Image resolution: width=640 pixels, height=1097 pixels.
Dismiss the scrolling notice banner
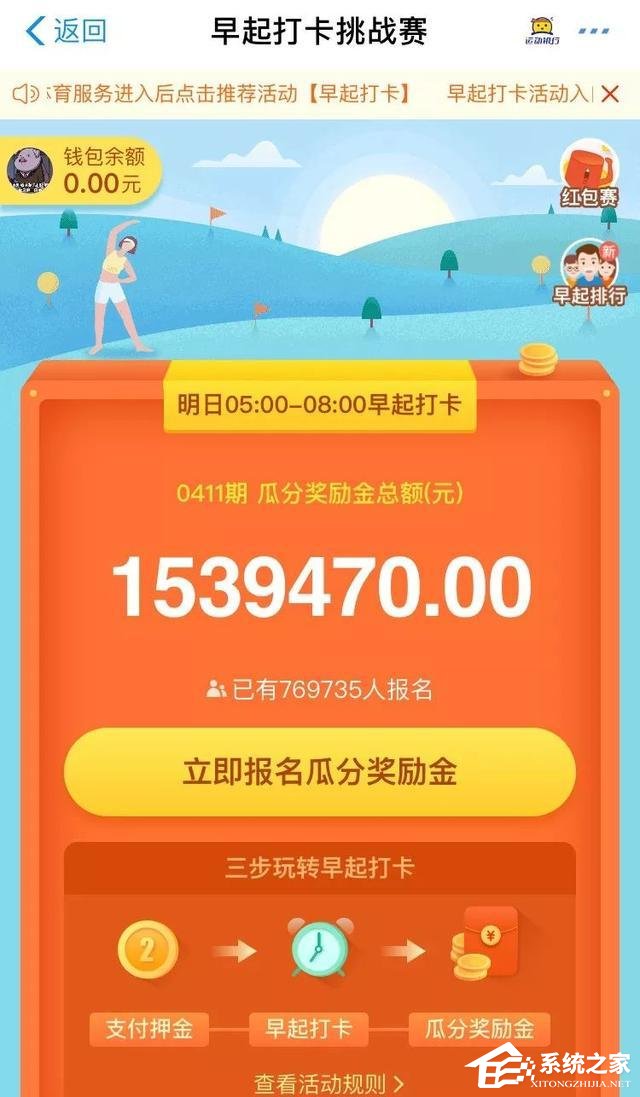click(x=611, y=94)
